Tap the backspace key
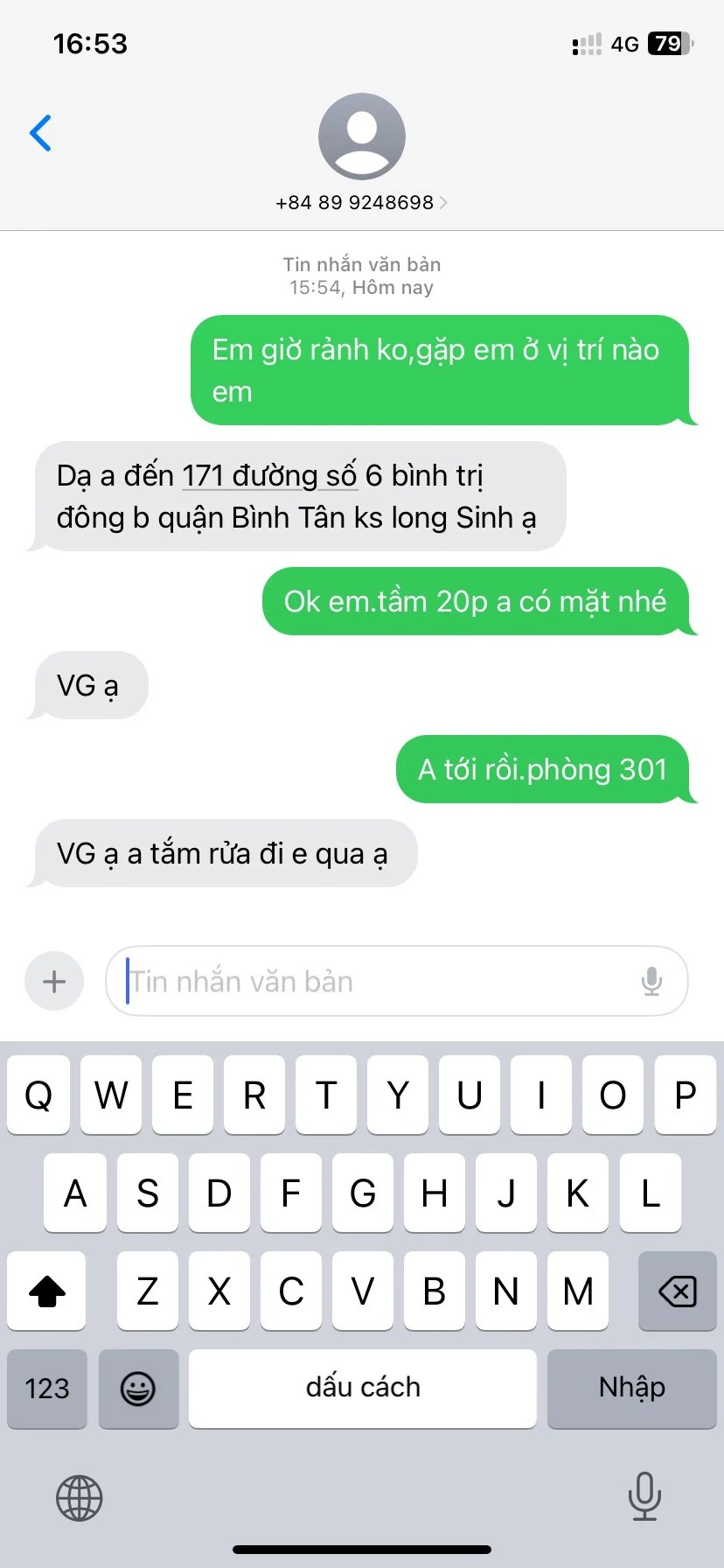The width and height of the screenshot is (724, 1568). 677,1291
